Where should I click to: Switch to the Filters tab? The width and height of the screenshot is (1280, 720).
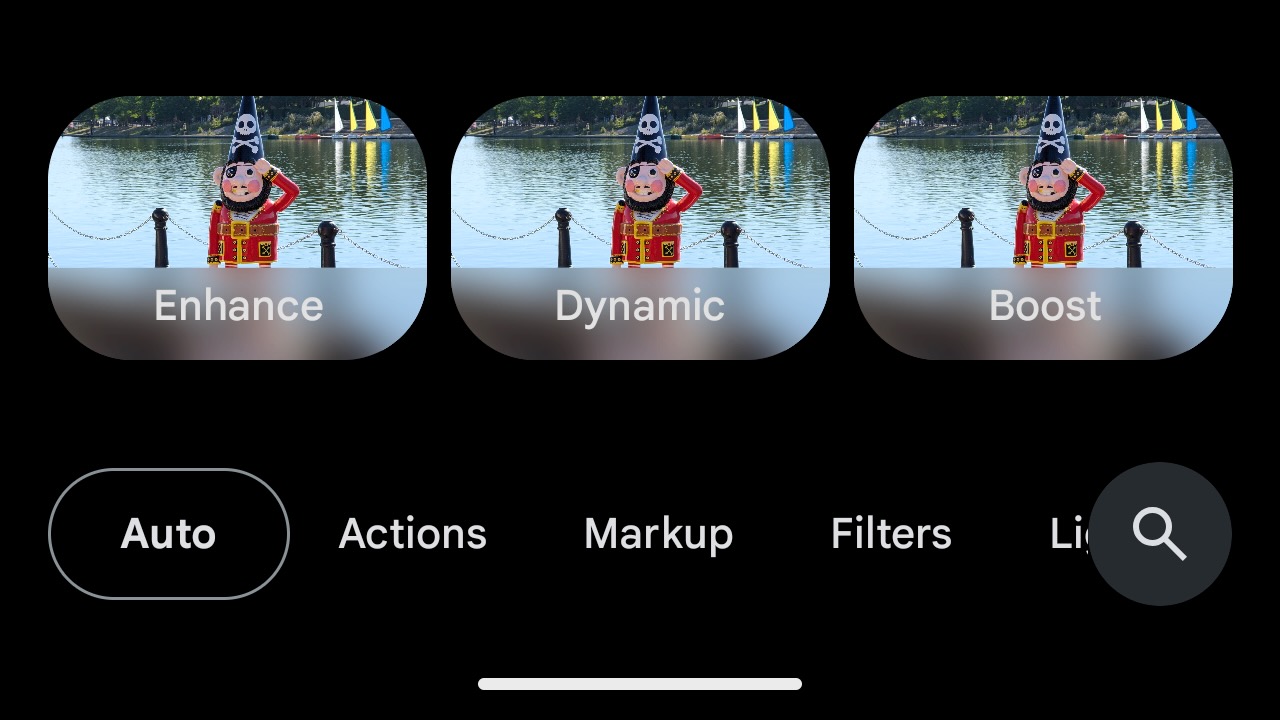tap(891, 534)
